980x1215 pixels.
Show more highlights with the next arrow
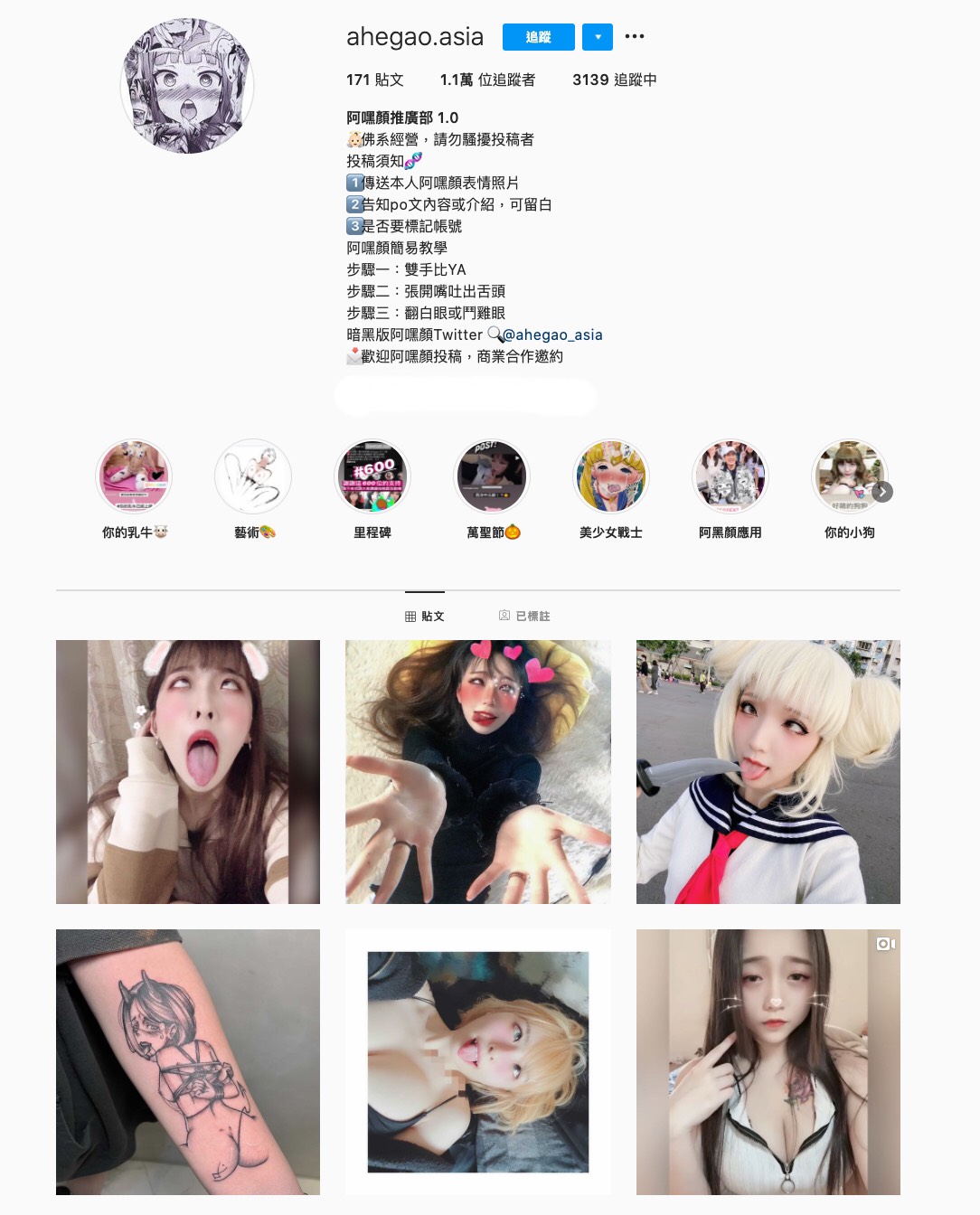[x=882, y=492]
